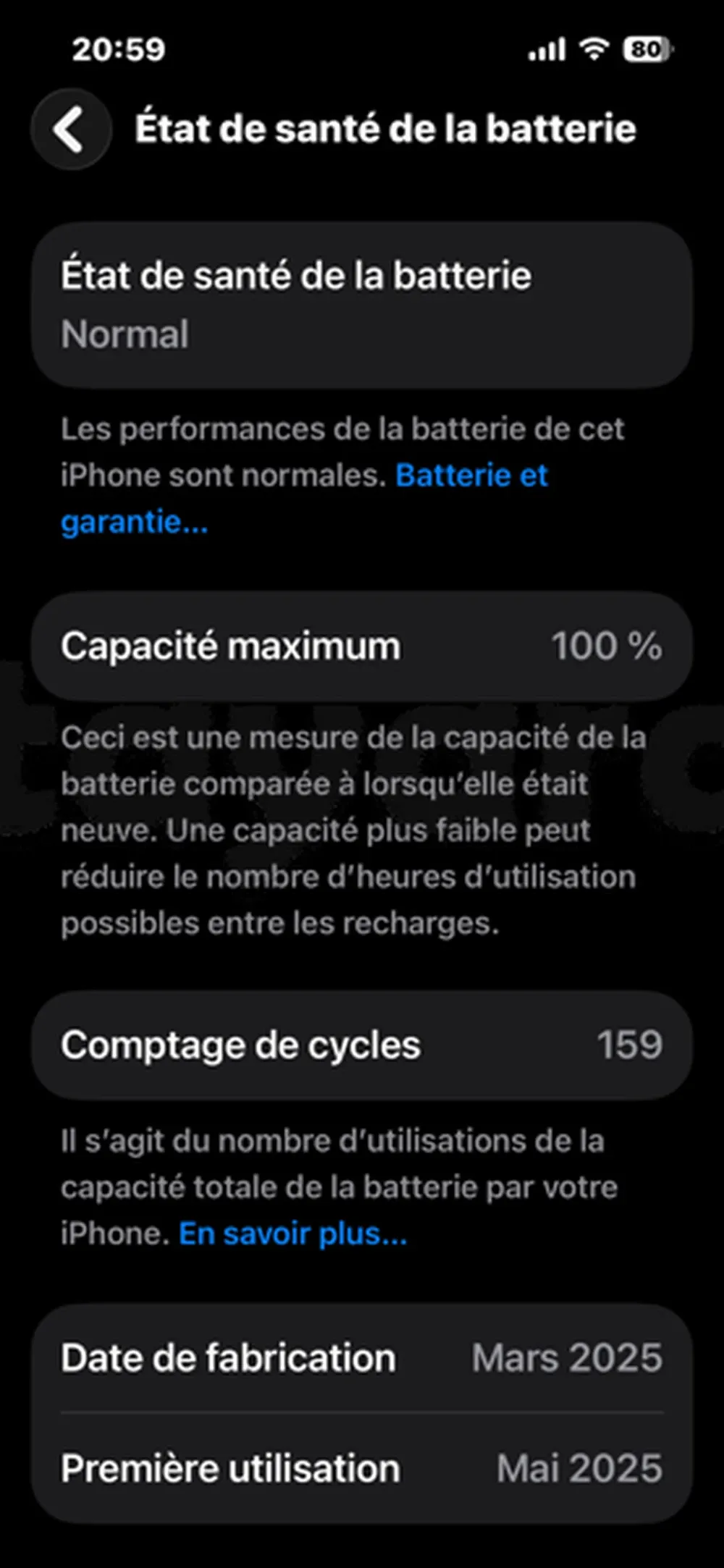This screenshot has height=1568, width=724.
Task: Go back using the back arrow
Action: coord(70,130)
